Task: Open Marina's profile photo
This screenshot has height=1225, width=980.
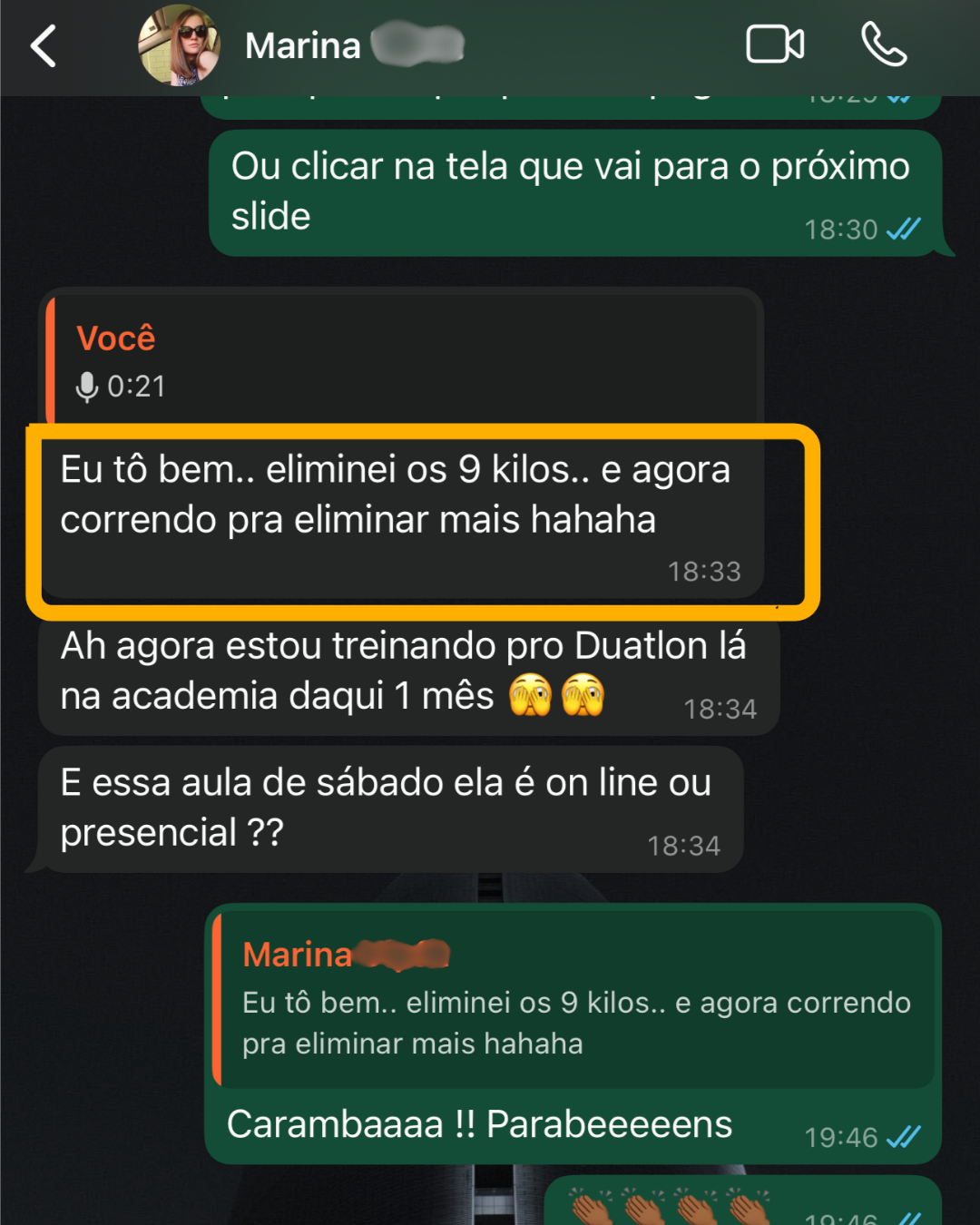Action: 179,45
